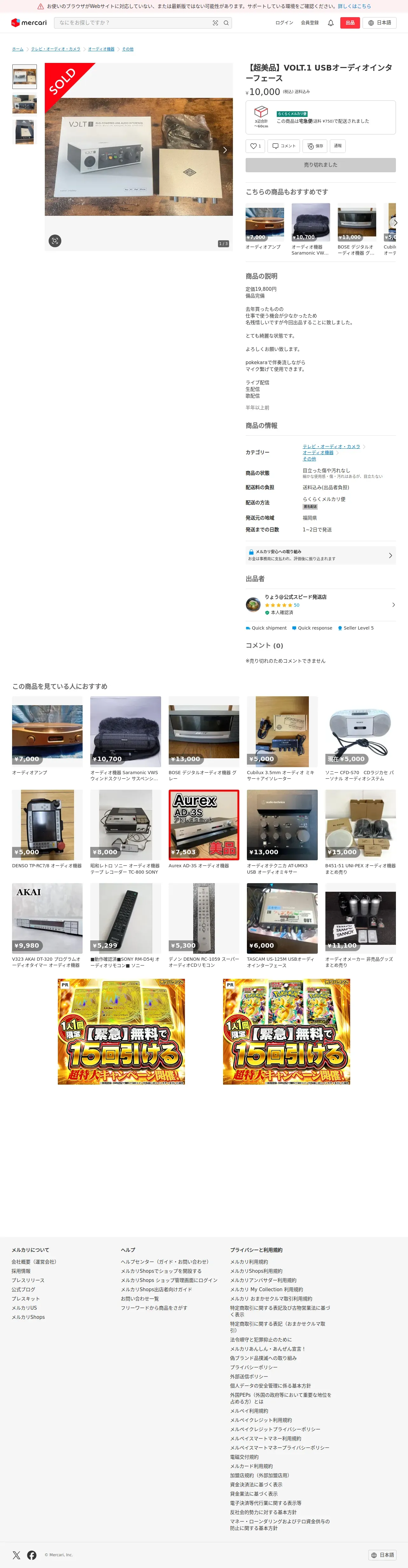This screenshot has width=408, height=1568.
Task: Open the TASCAM US-125M ¥6,000 product card
Action: pyautogui.click(x=282, y=925)
